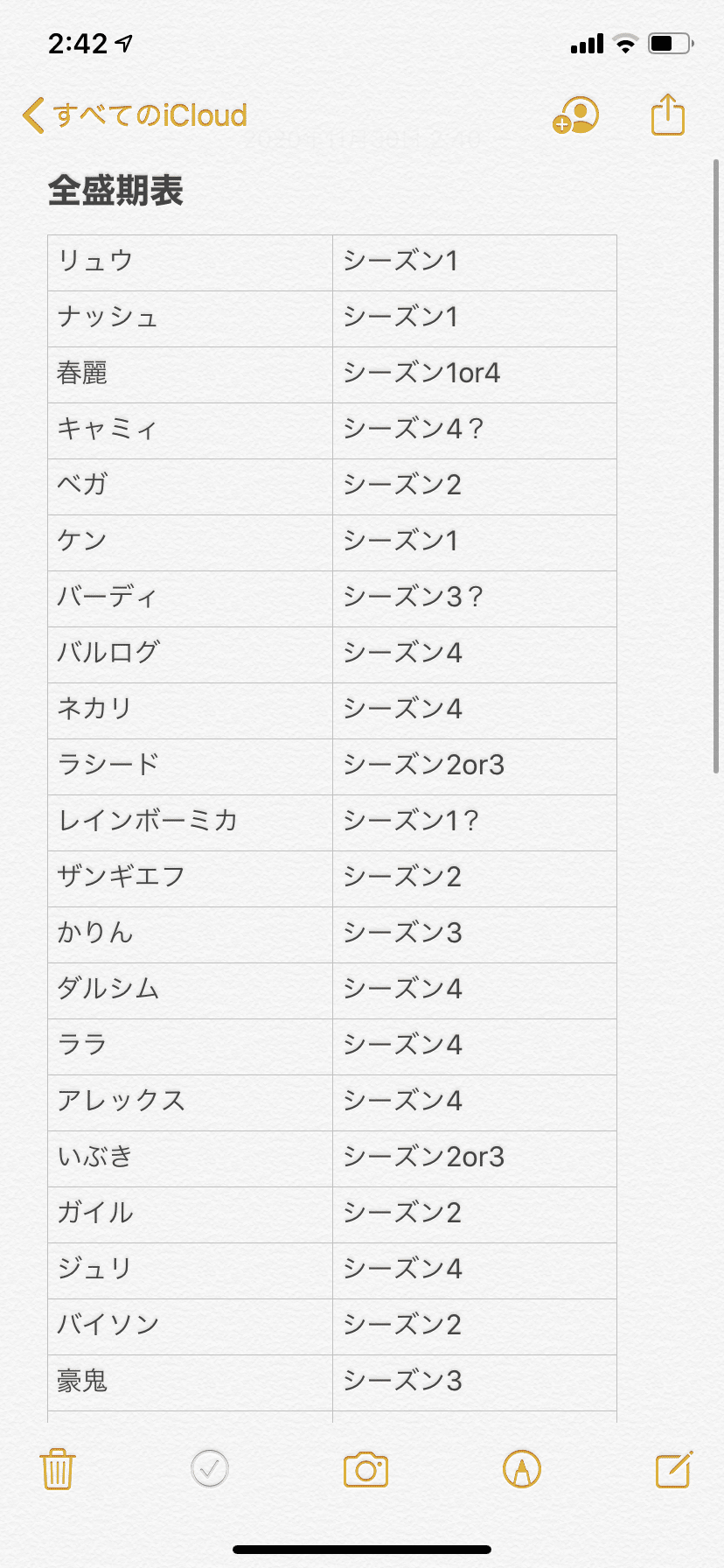Screen dimensions: 724x1568
Task: Open the Share sheet for this note
Action: [666, 114]
